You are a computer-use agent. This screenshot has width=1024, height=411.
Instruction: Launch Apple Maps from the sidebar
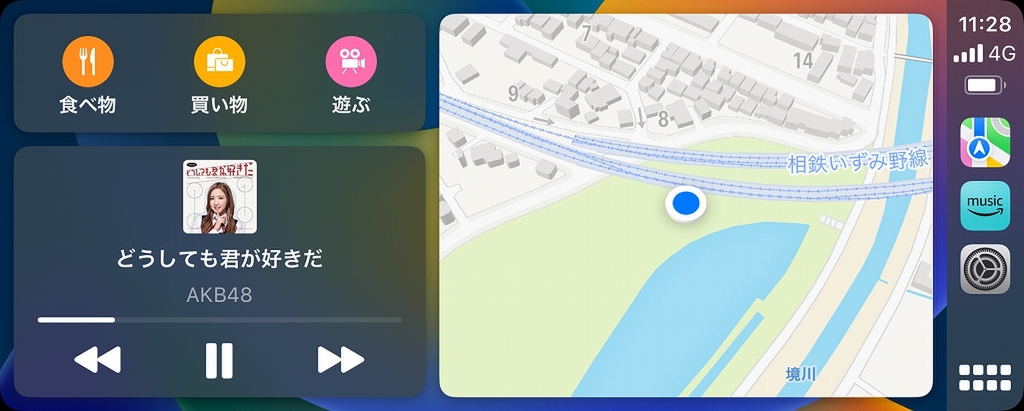coord(984,142)
